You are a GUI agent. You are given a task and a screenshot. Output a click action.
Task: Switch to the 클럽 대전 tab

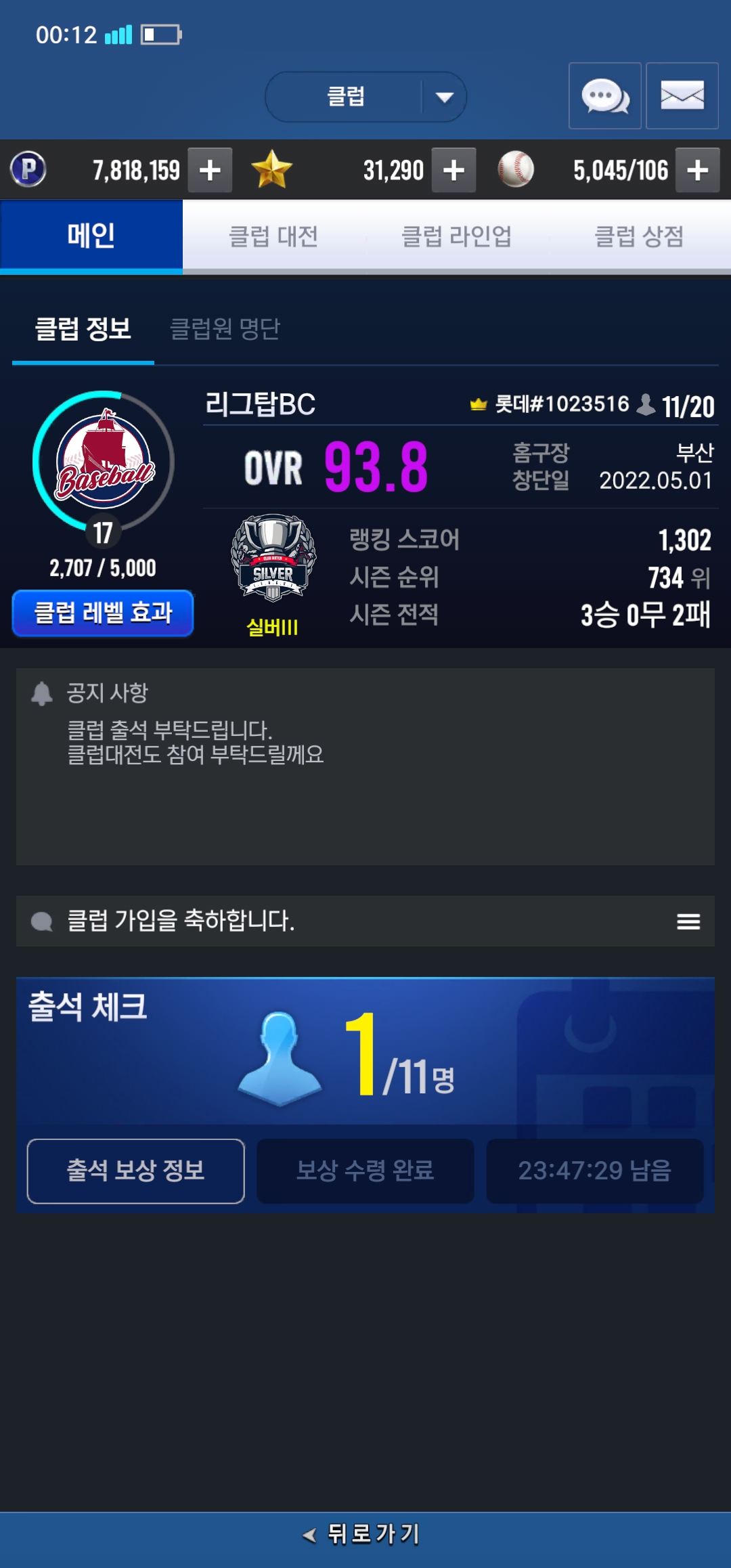point(273,236)
